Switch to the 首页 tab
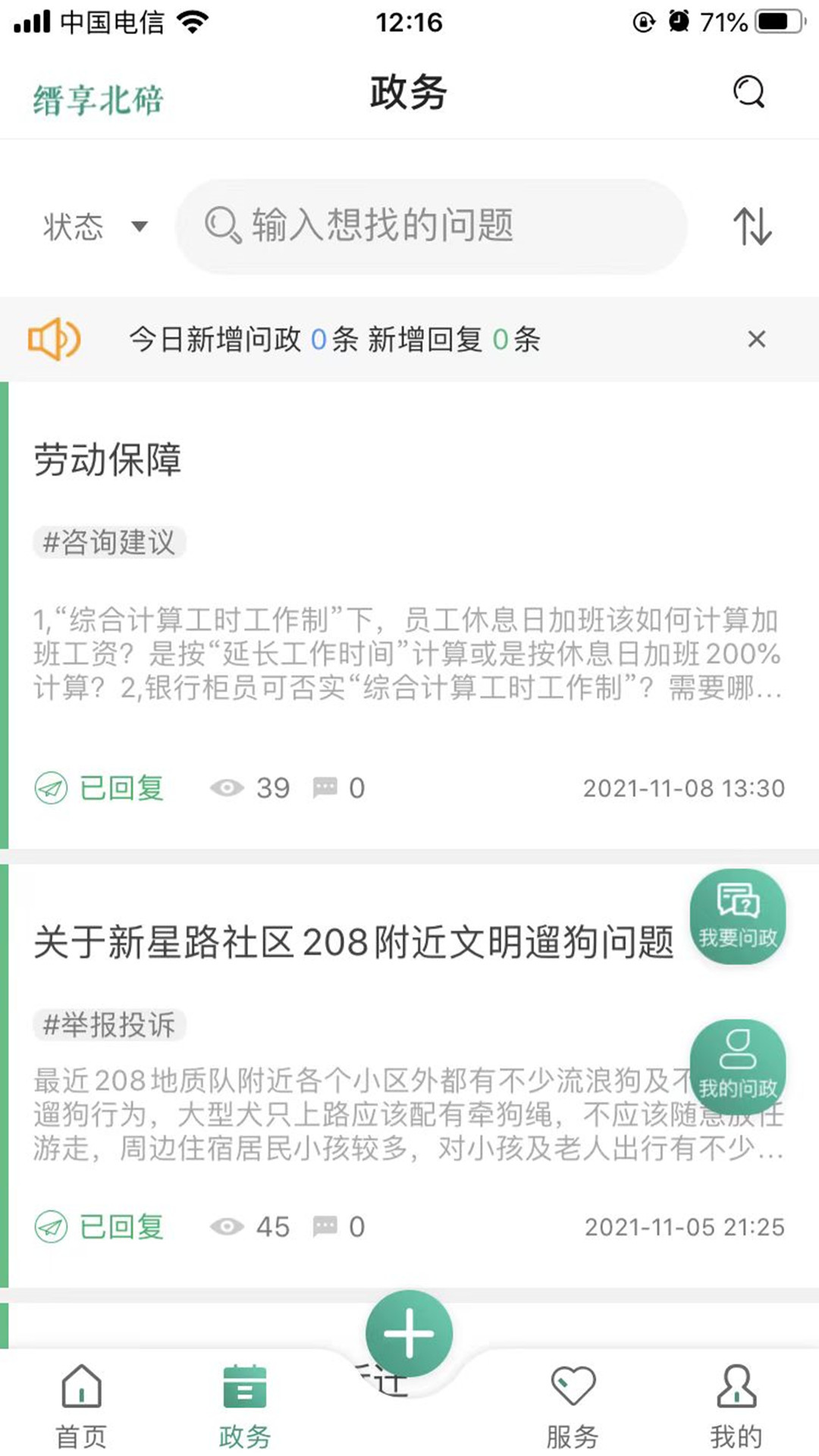The image size is (819, 1456). (x=81, y=1405)
